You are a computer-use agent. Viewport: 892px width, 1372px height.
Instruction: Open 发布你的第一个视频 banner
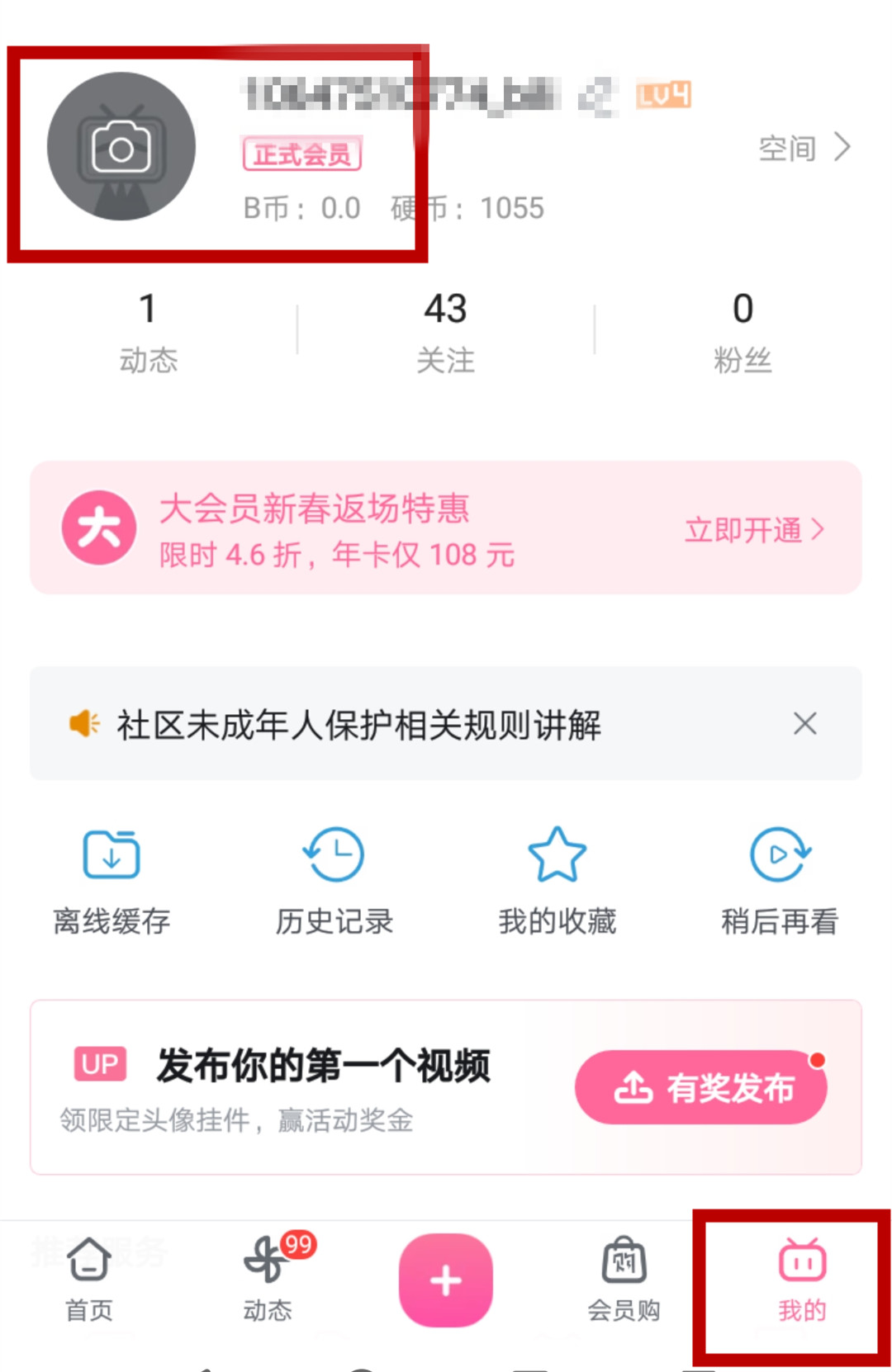point(322,1065)
